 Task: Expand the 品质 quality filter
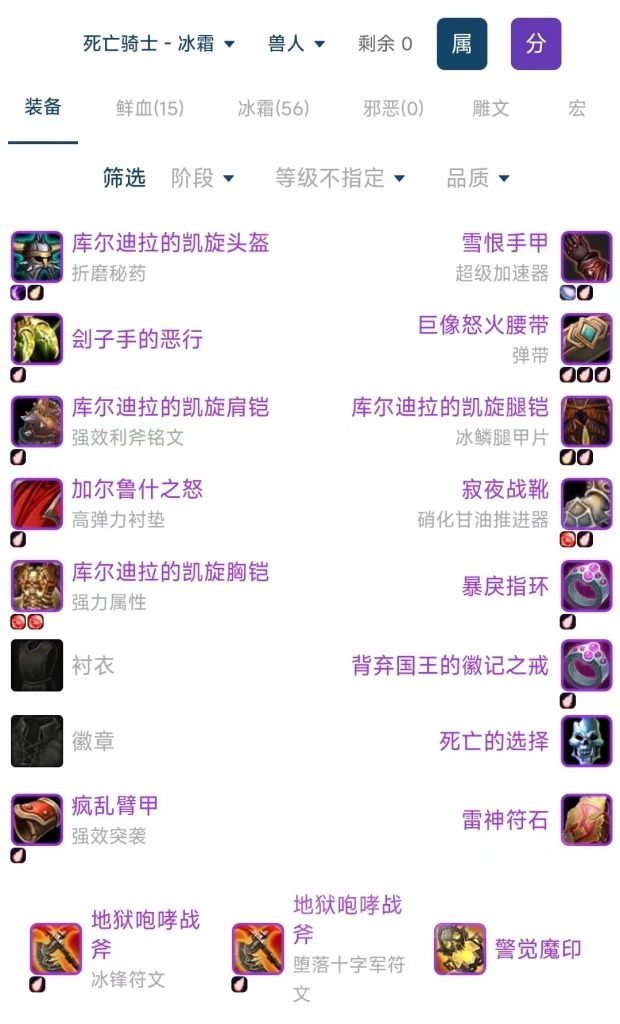(x=478, y=179)
